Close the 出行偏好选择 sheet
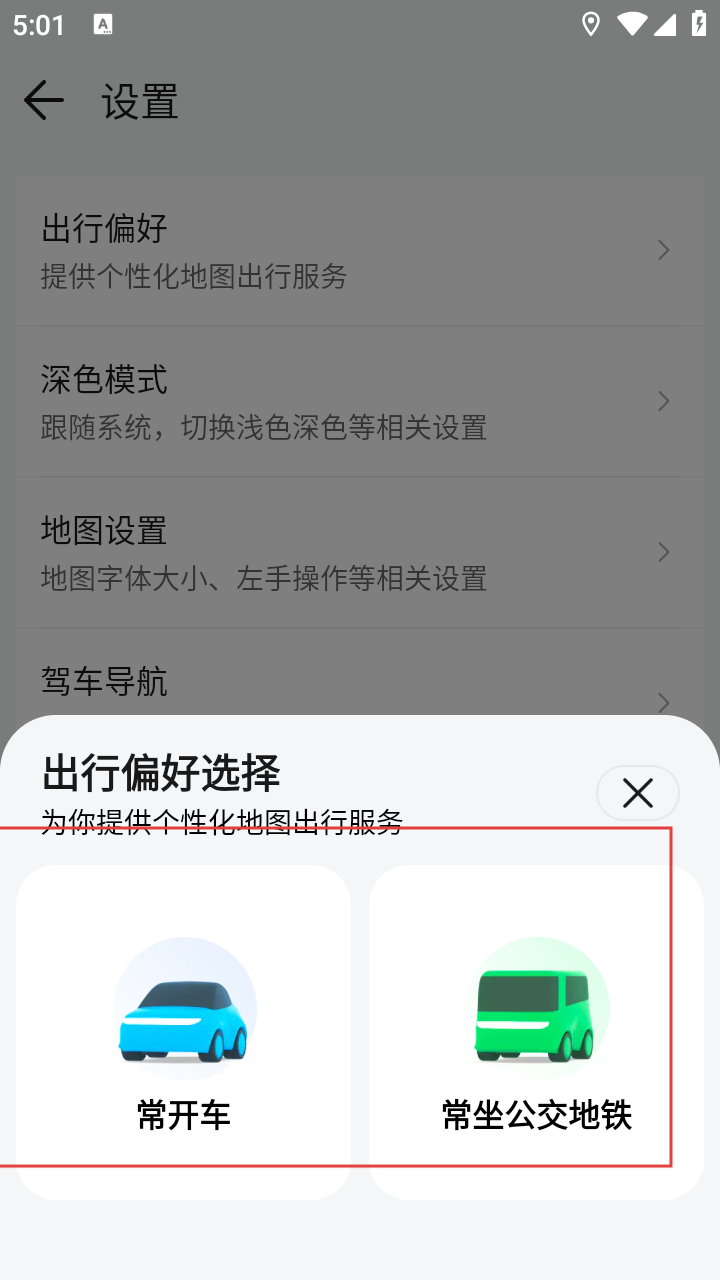This screenshot has height=1280, width=720. (x=637, y=793)
